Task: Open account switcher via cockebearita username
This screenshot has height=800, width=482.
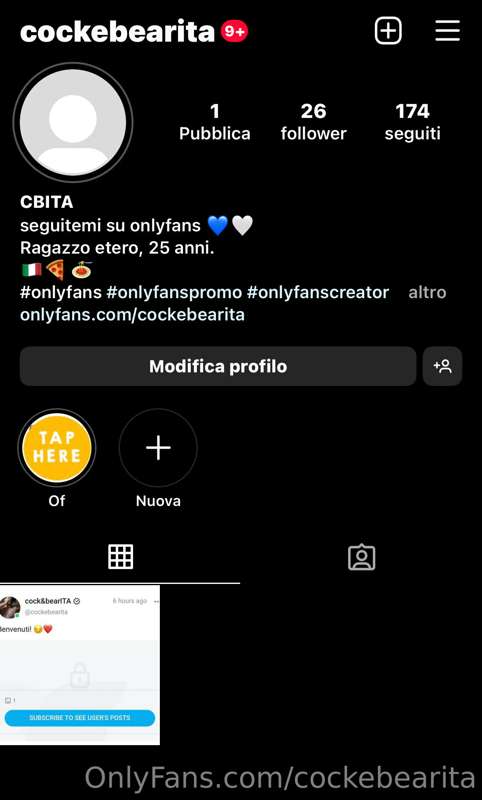Action: point(117,32)
